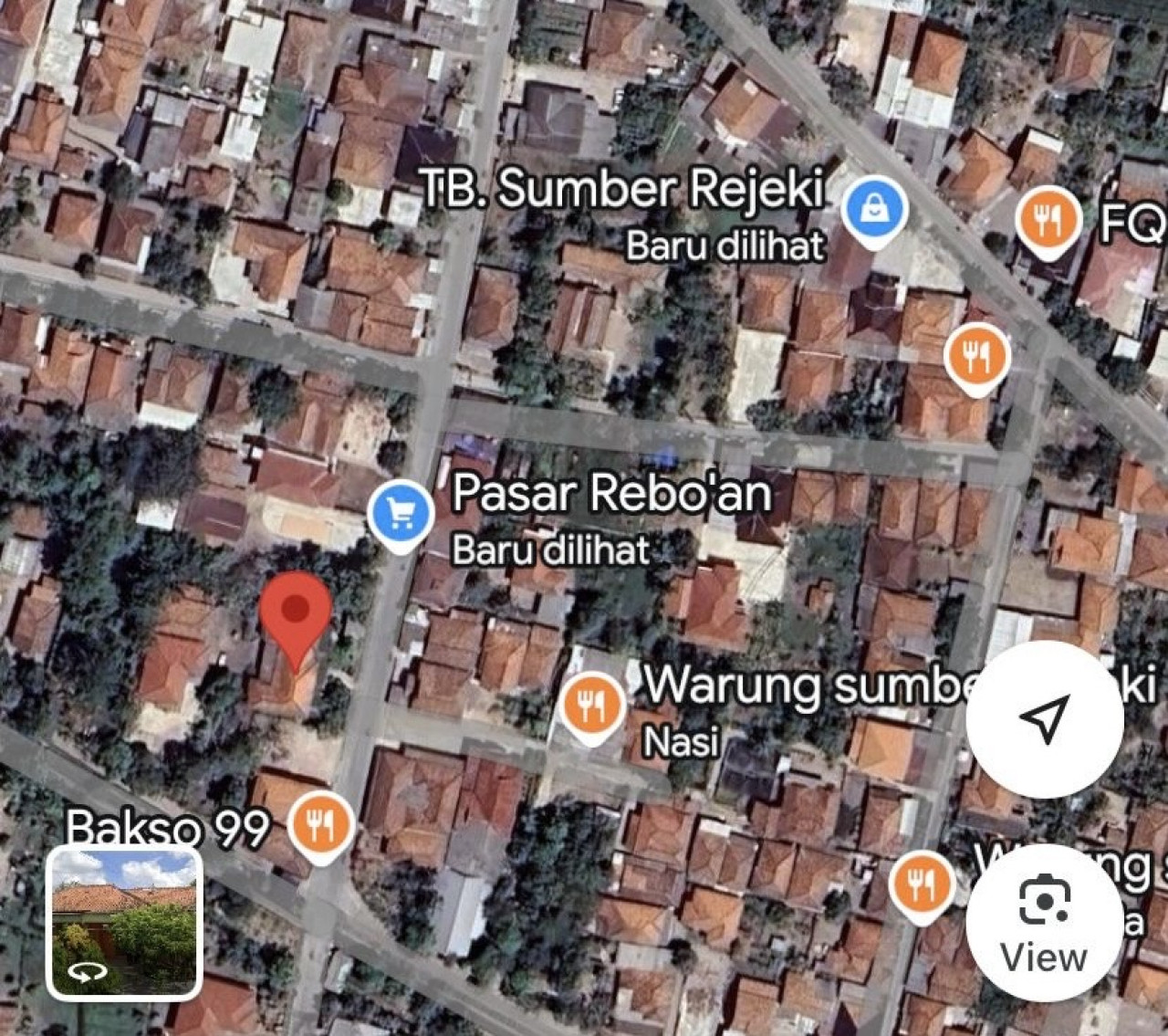
Task: Open the Pasar Rebo'an market marker
Action: pyautogui.click(x=401, y=514)
